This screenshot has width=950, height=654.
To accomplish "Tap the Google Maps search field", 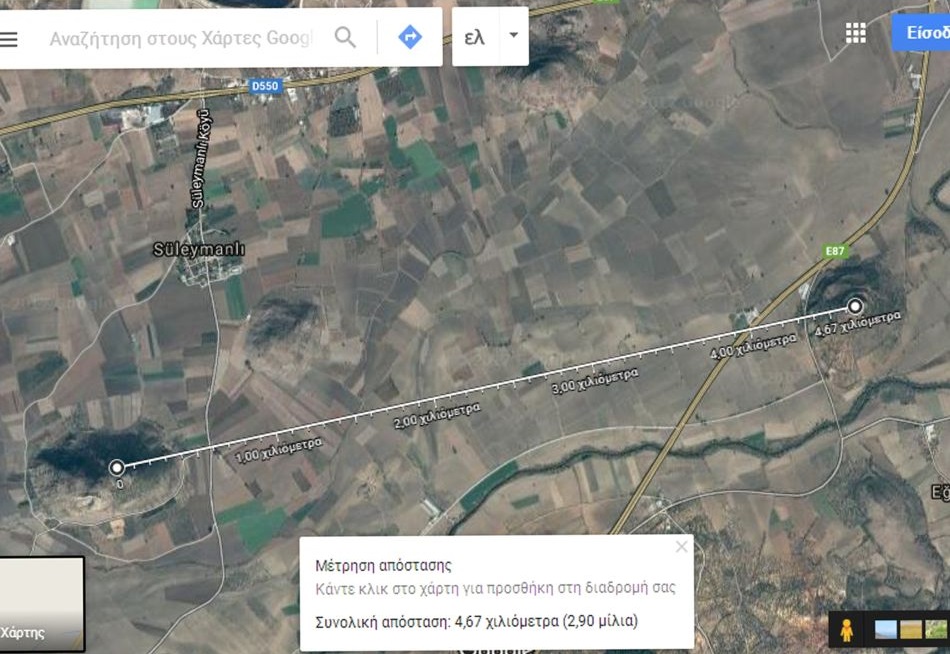I will coord(181,38).
